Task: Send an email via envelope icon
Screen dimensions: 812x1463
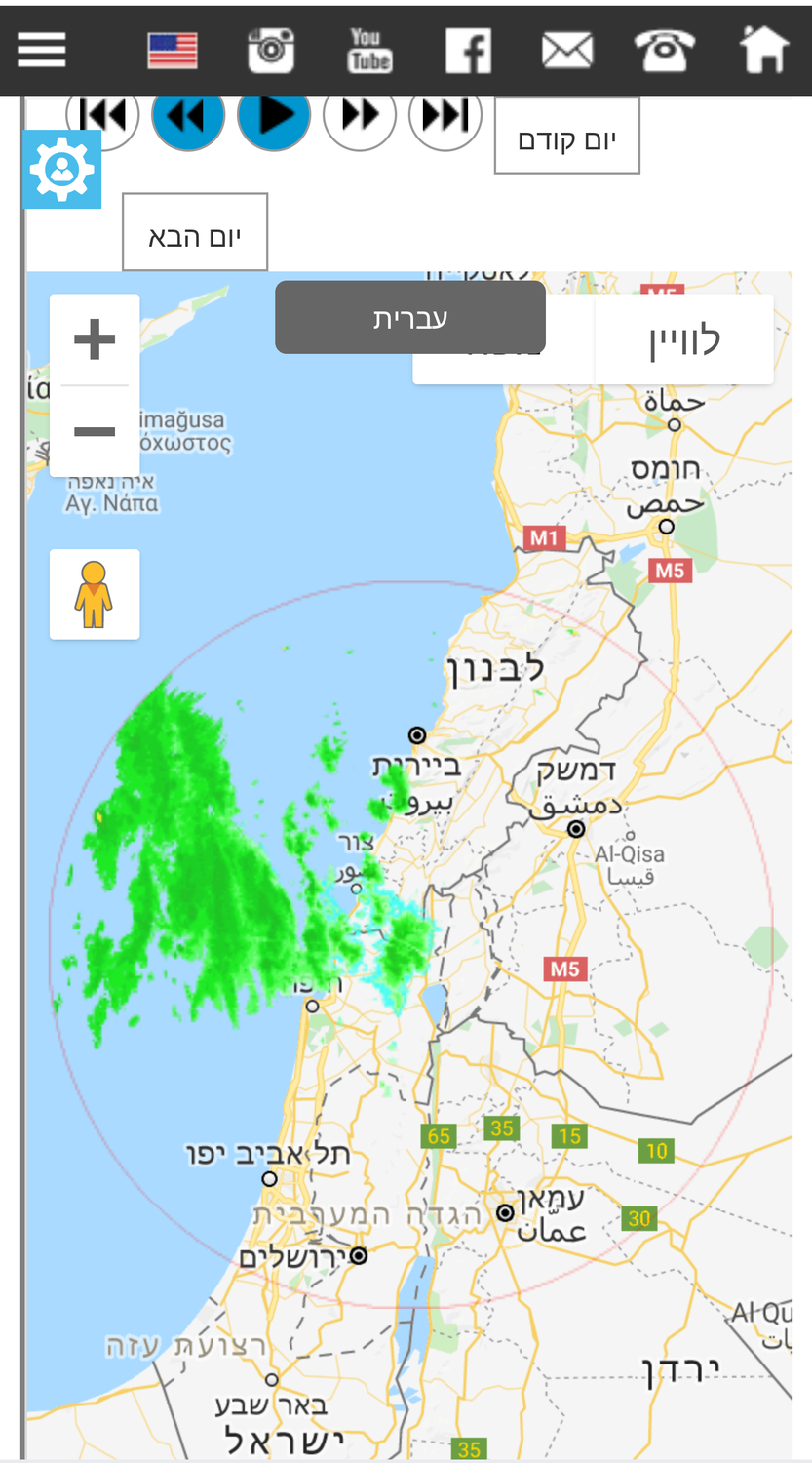Action: [567, 50]
